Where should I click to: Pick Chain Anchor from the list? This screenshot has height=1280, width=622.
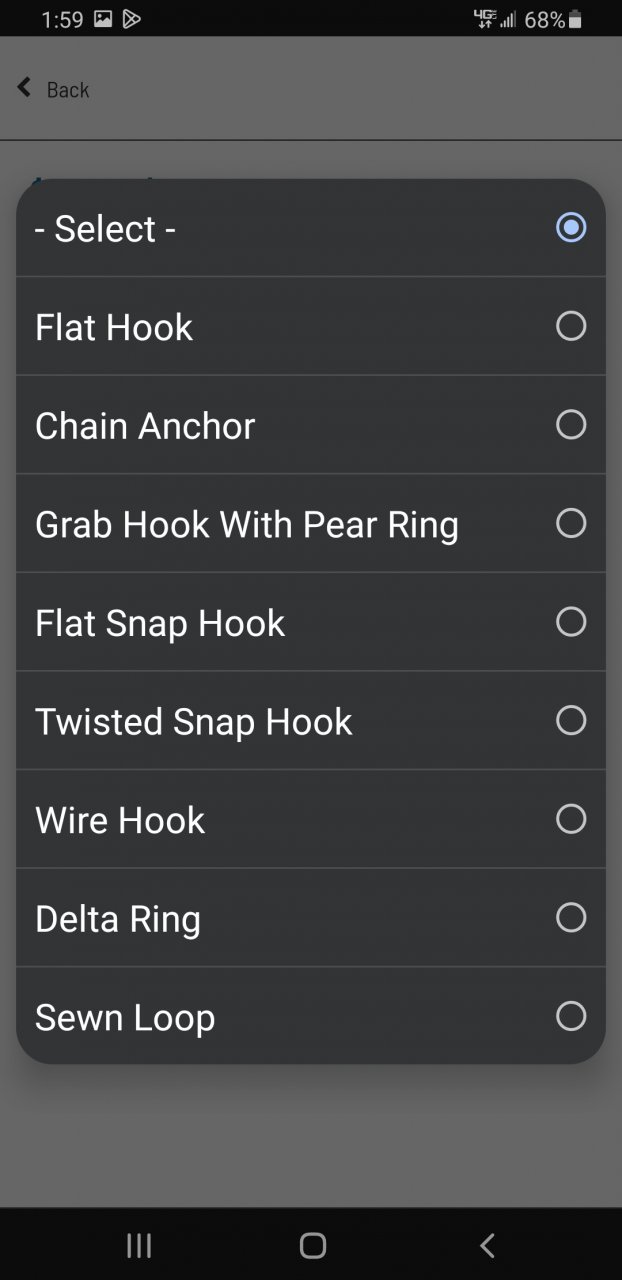click(x=310, y=425)
